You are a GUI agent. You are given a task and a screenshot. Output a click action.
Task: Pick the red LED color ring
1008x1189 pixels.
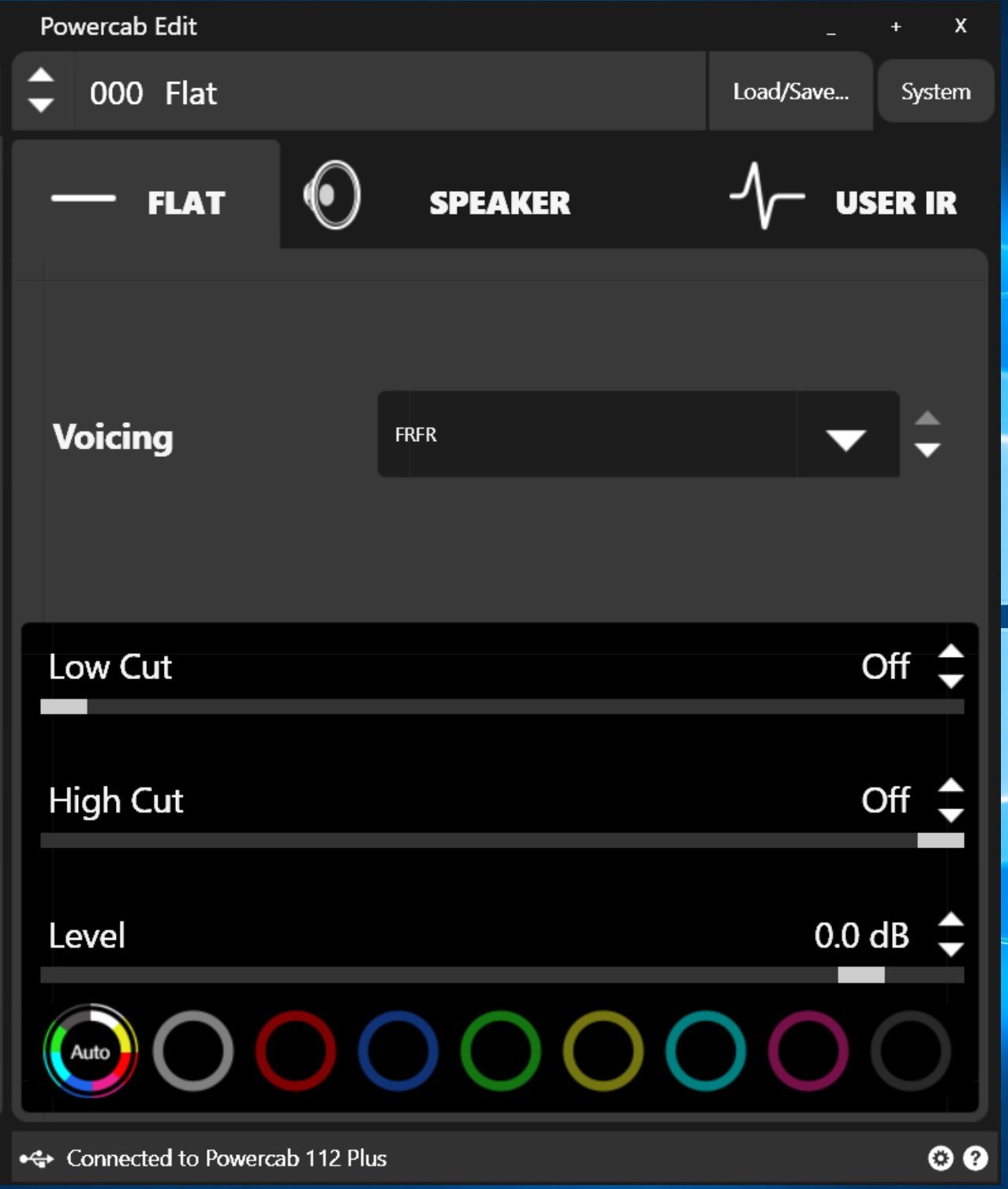[296, 1051]
